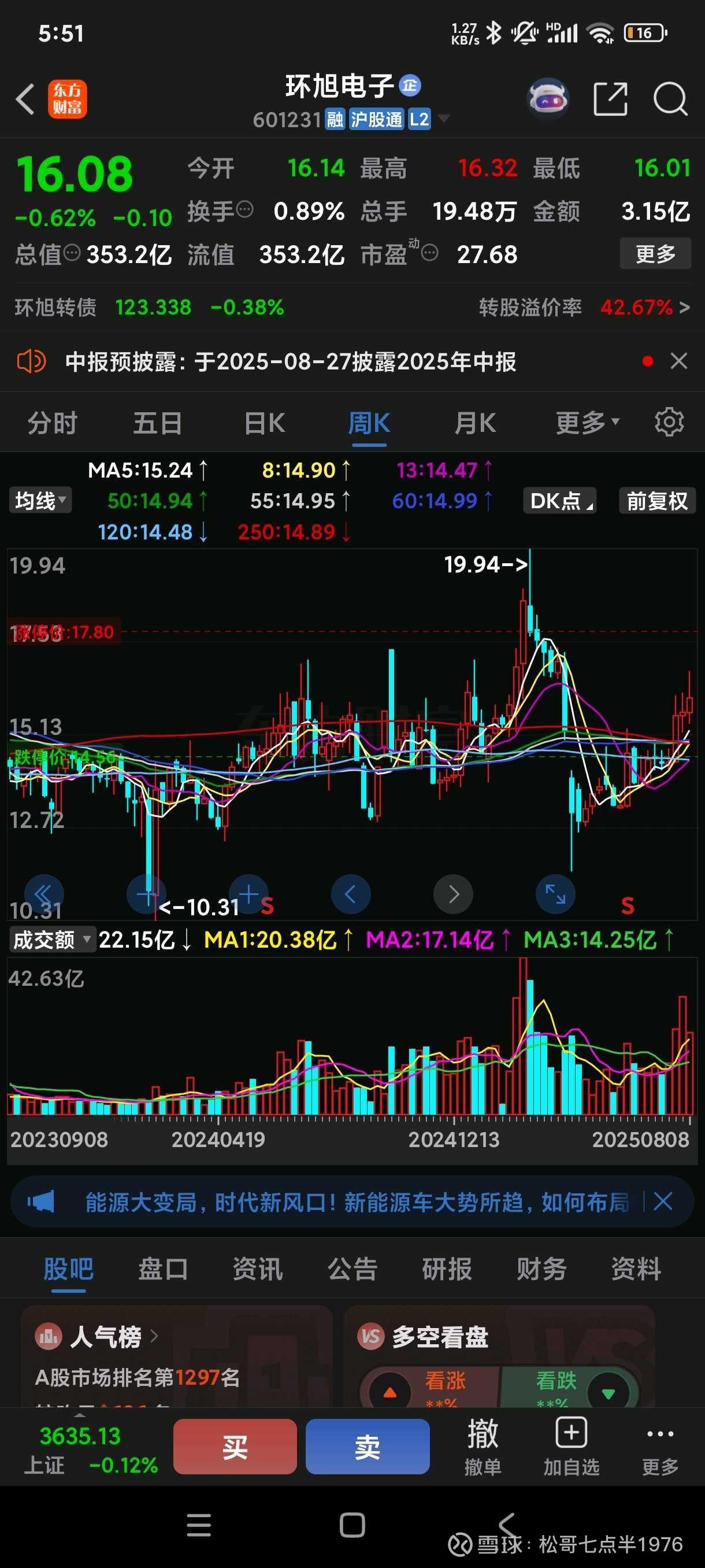Screen dimensions: 705x1568
Task: Switch to the 分时 chart tab
Action: (x=53, y=423)
